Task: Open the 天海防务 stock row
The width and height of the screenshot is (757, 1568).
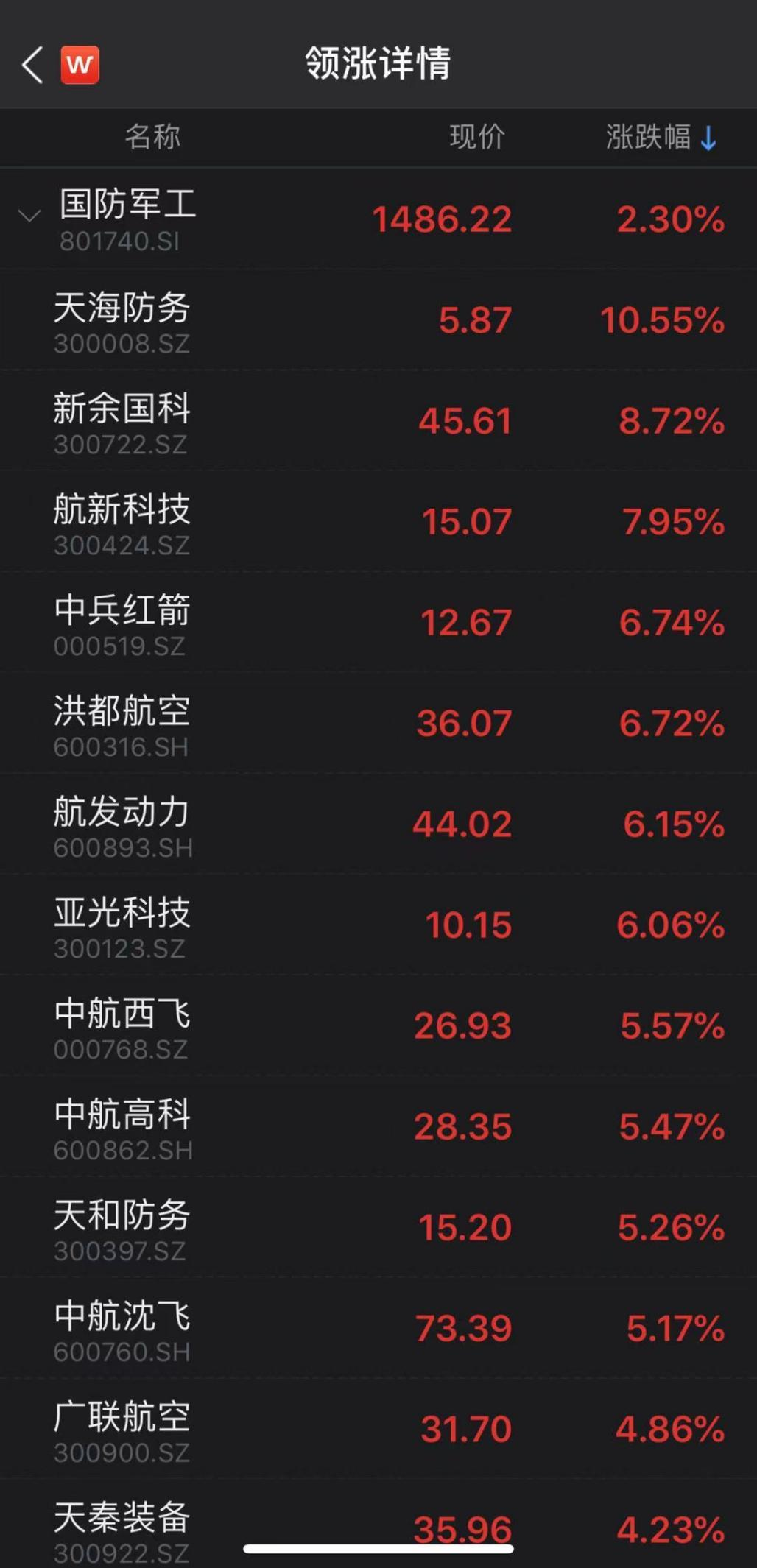Action: click(378, 319)
